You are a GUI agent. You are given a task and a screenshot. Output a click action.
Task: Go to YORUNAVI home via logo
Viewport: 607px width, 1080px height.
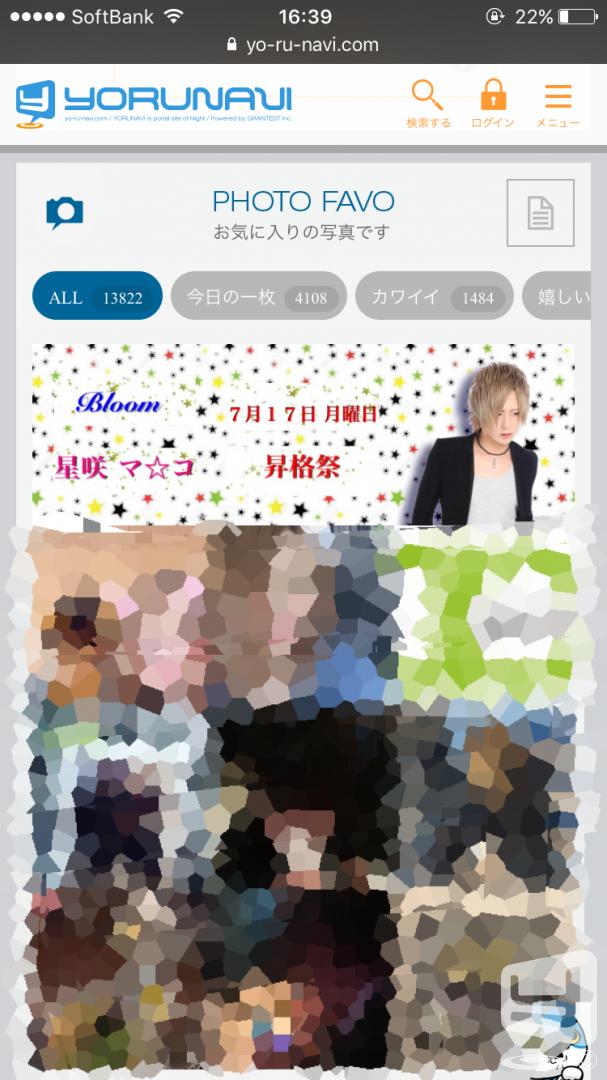tap(154, 103)
